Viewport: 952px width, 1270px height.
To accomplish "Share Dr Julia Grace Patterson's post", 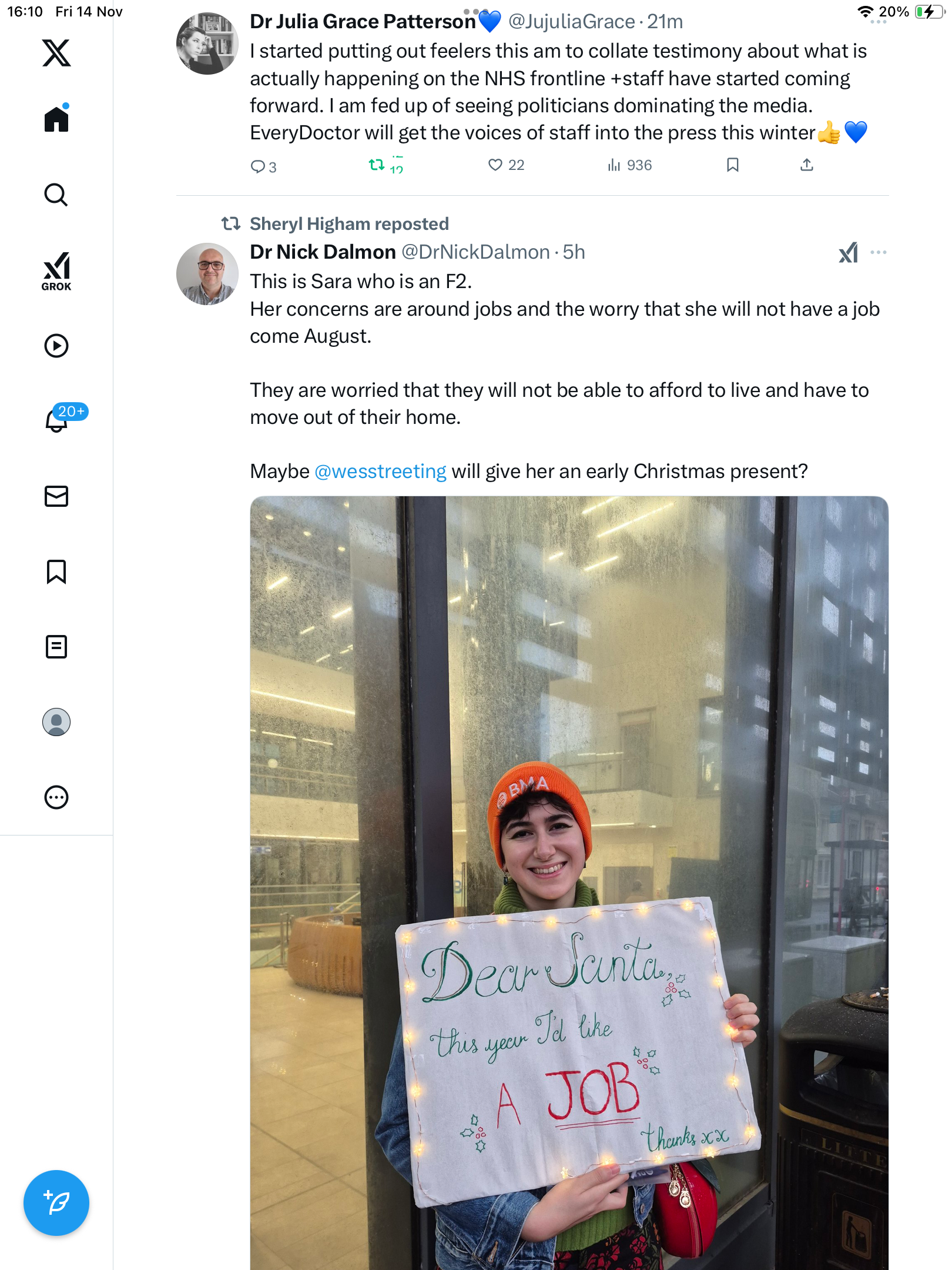I will 807,165.
